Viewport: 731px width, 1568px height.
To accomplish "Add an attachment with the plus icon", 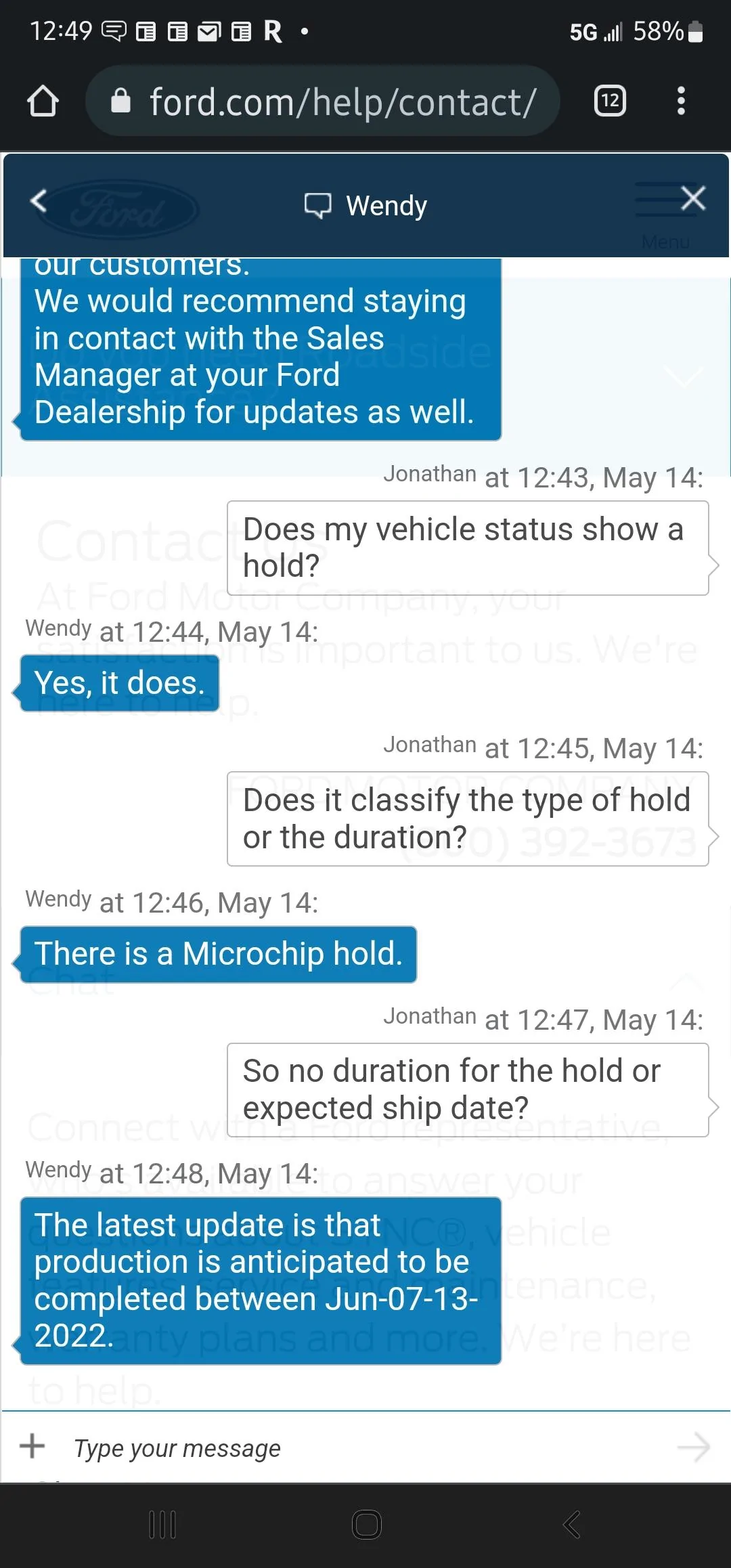I will coord(32,1447).
